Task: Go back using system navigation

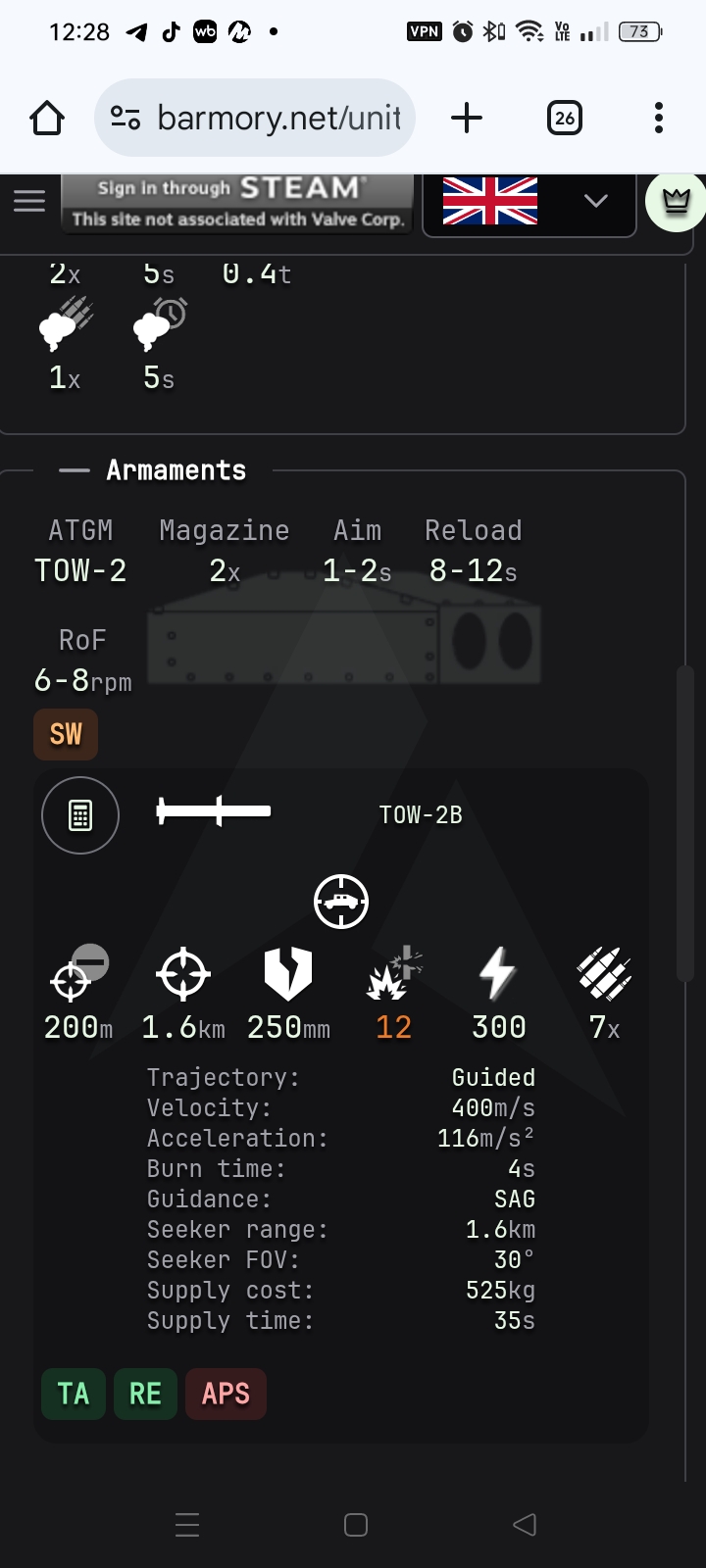Action: point(525,1525)
